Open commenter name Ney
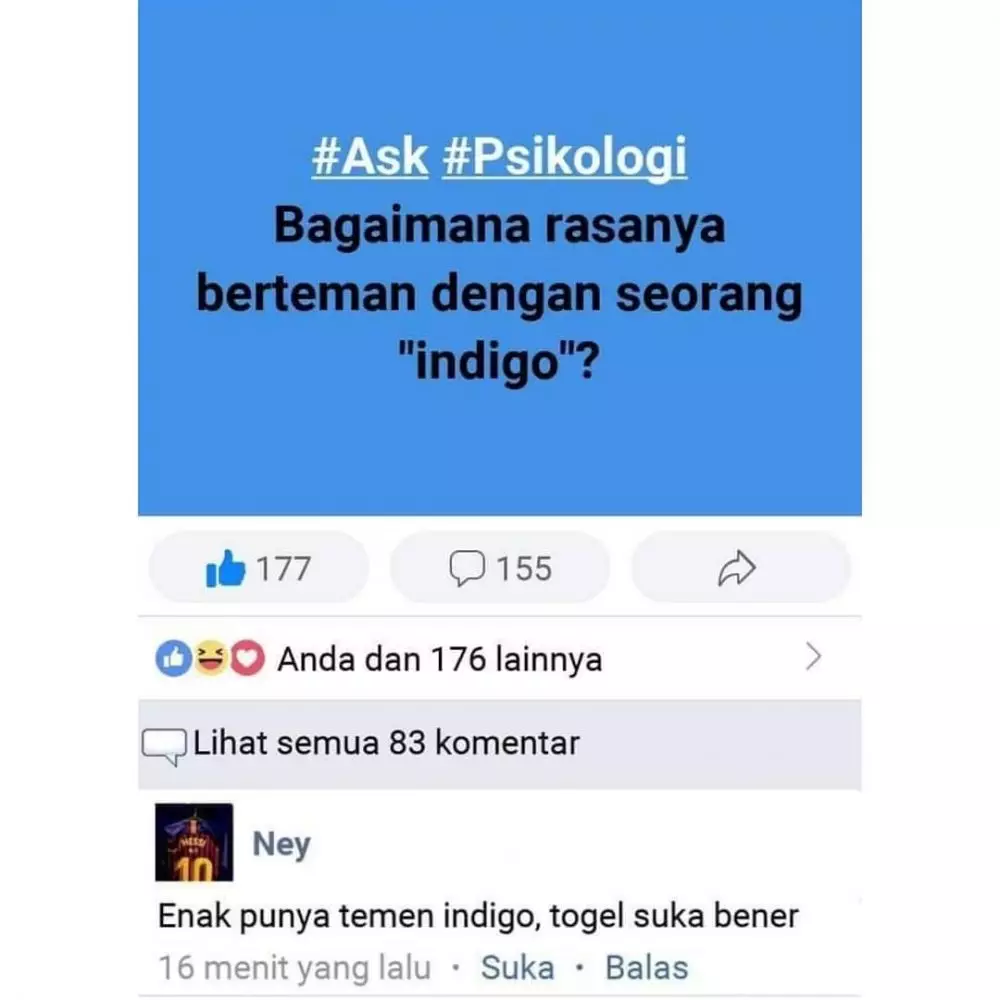This screenshot has height=1000, width=1000. (x=281, y=845)
